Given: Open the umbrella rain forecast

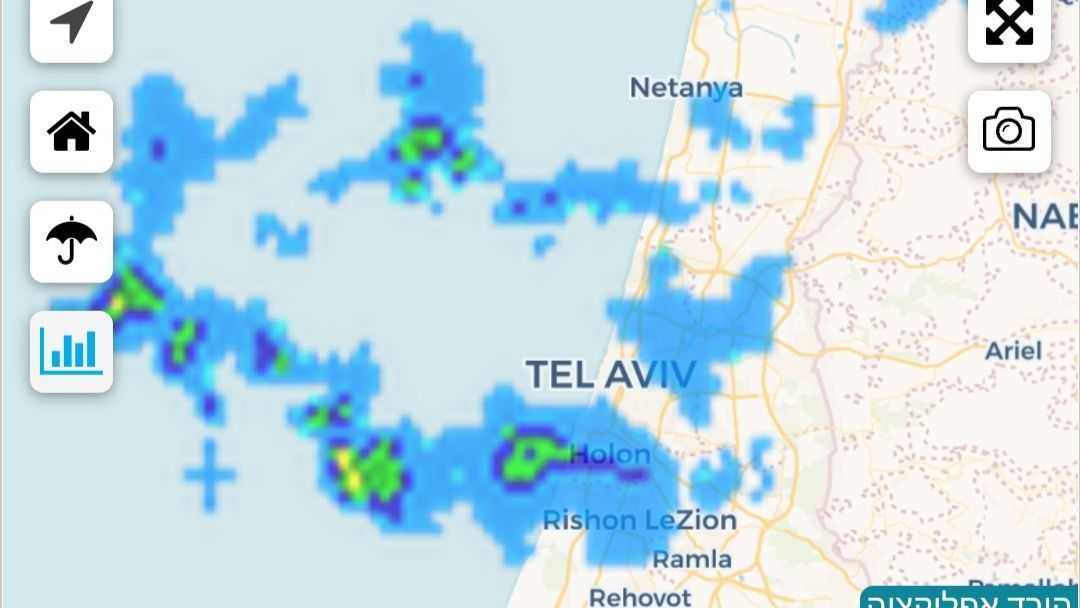Looking at the screenshot, I should (x=71, y=242).
